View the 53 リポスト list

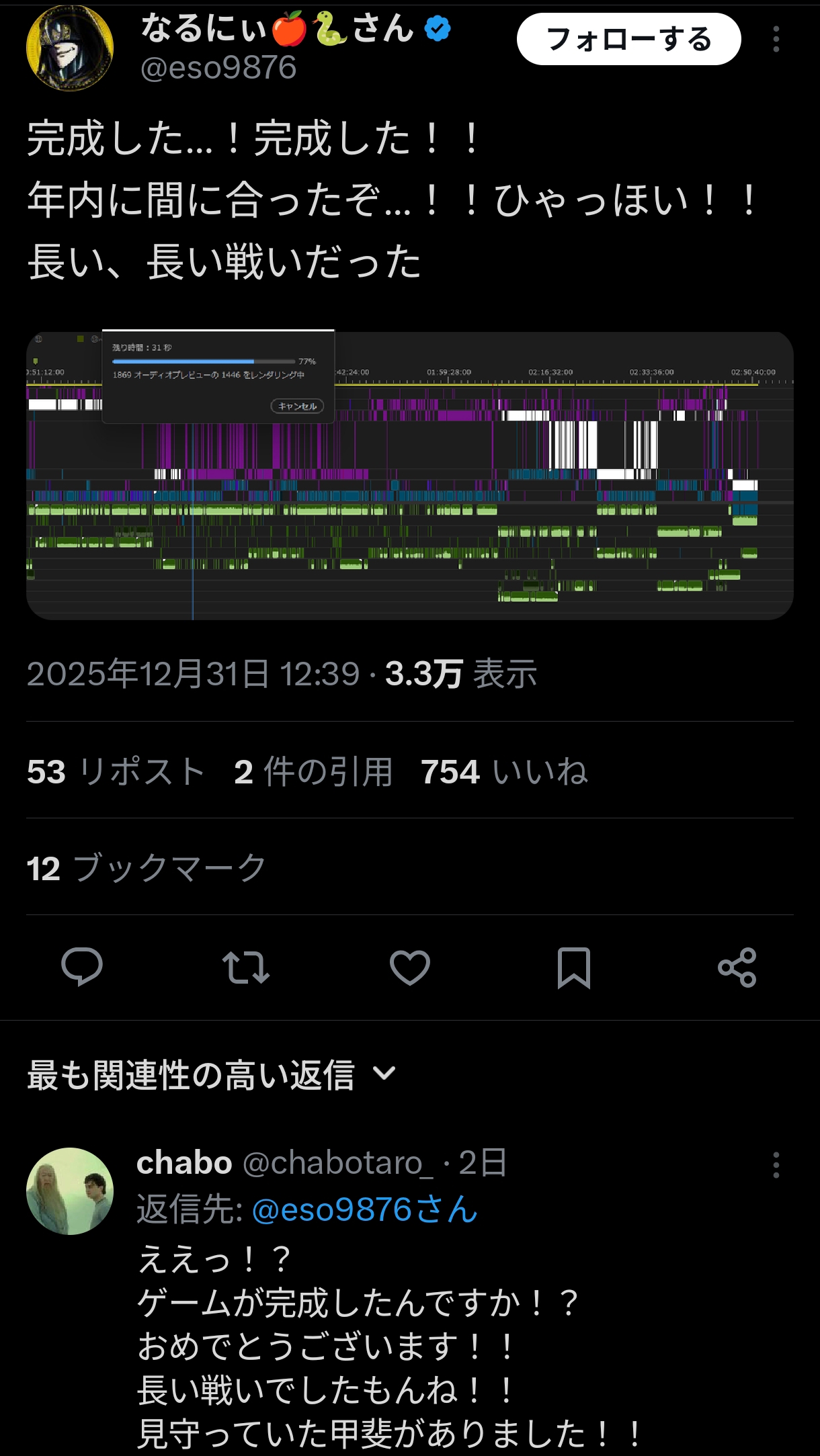116,771
